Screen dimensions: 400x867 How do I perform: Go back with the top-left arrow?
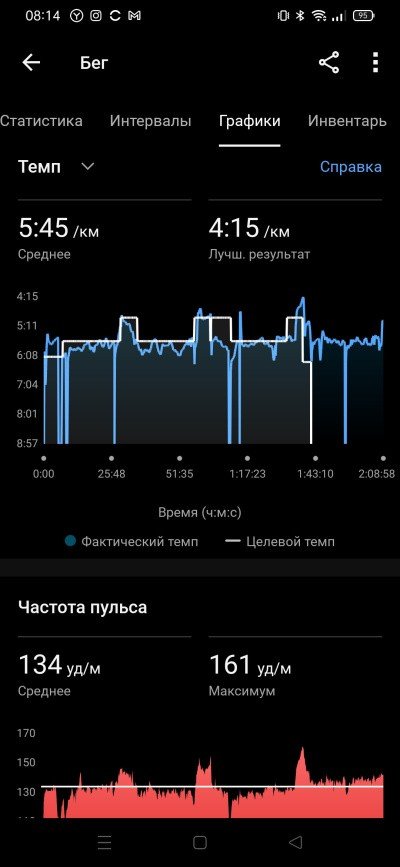pos(31,62)
